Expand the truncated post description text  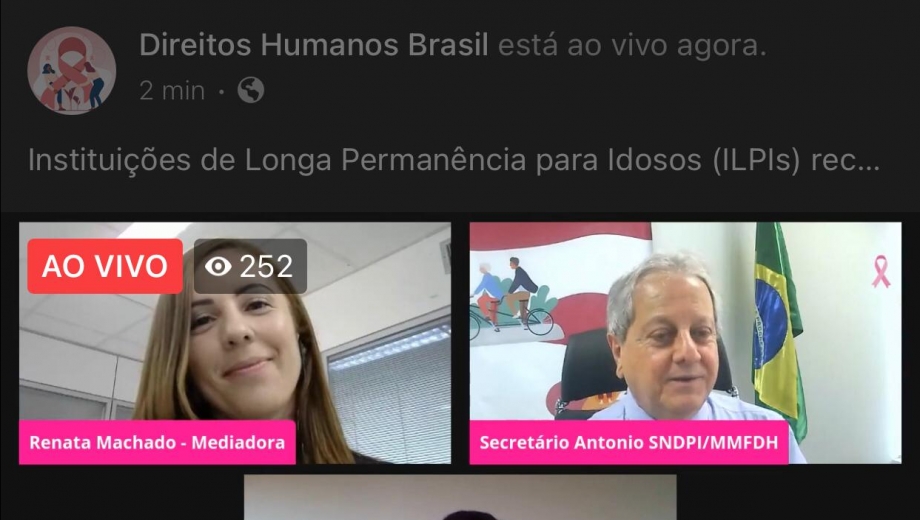point(455,160)
